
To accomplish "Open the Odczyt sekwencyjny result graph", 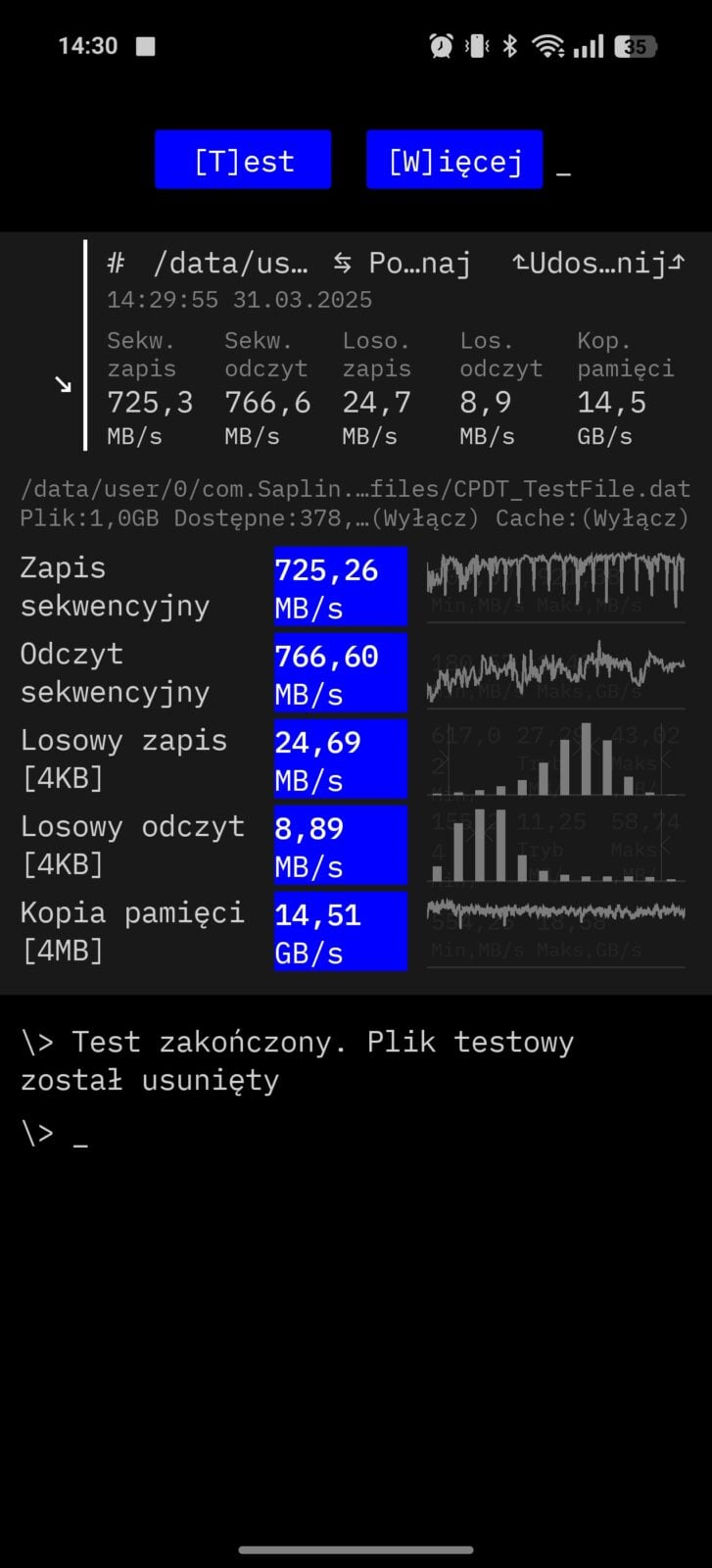I will (556, 672).
